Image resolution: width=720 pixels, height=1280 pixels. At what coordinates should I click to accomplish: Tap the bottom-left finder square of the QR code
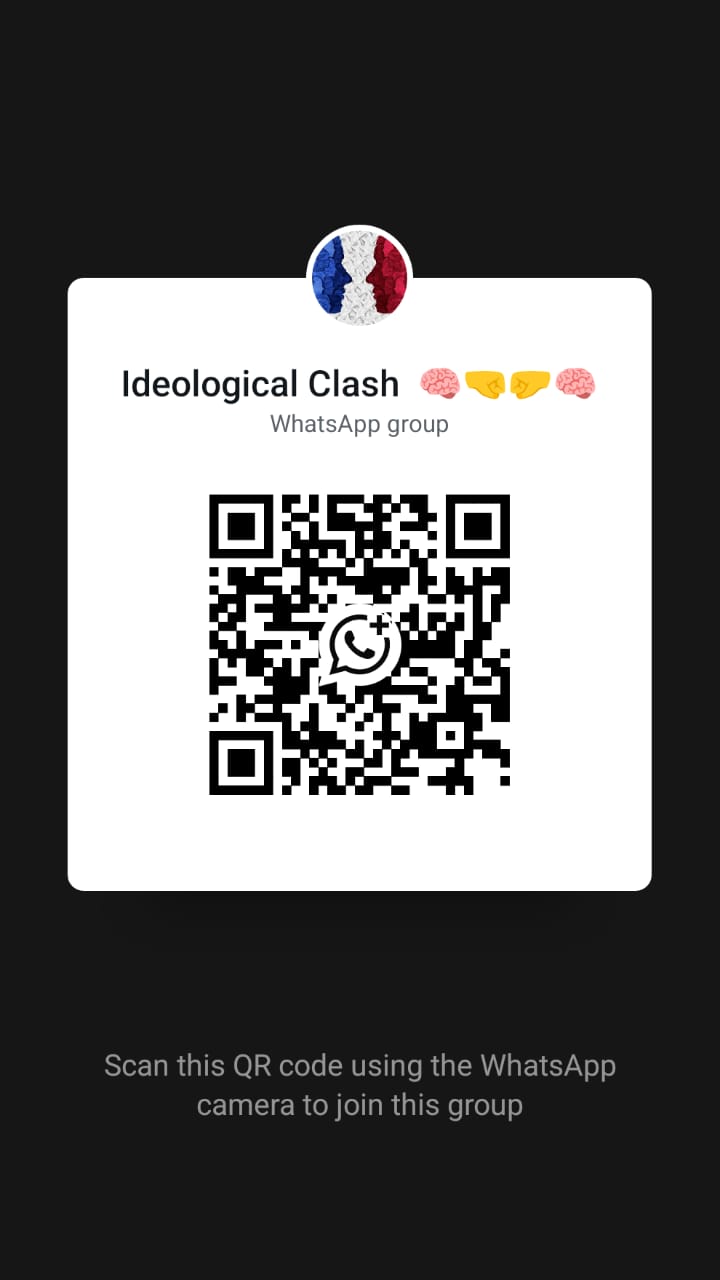click(240, 763)
